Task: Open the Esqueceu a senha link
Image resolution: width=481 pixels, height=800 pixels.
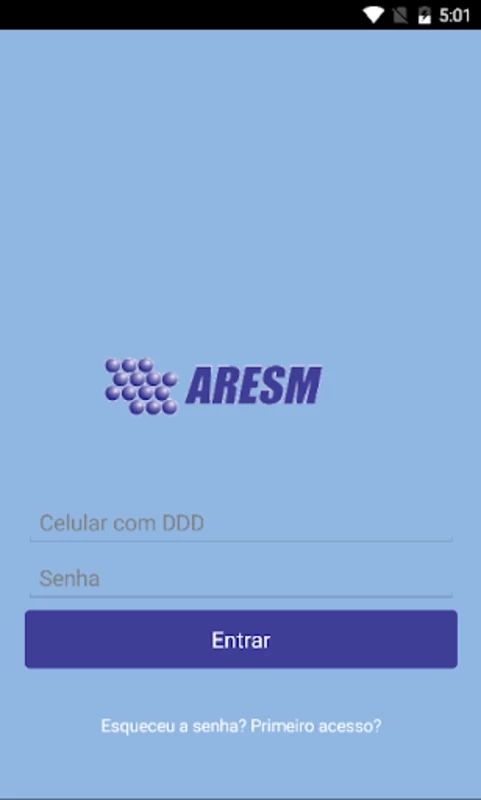Action: 174,726
